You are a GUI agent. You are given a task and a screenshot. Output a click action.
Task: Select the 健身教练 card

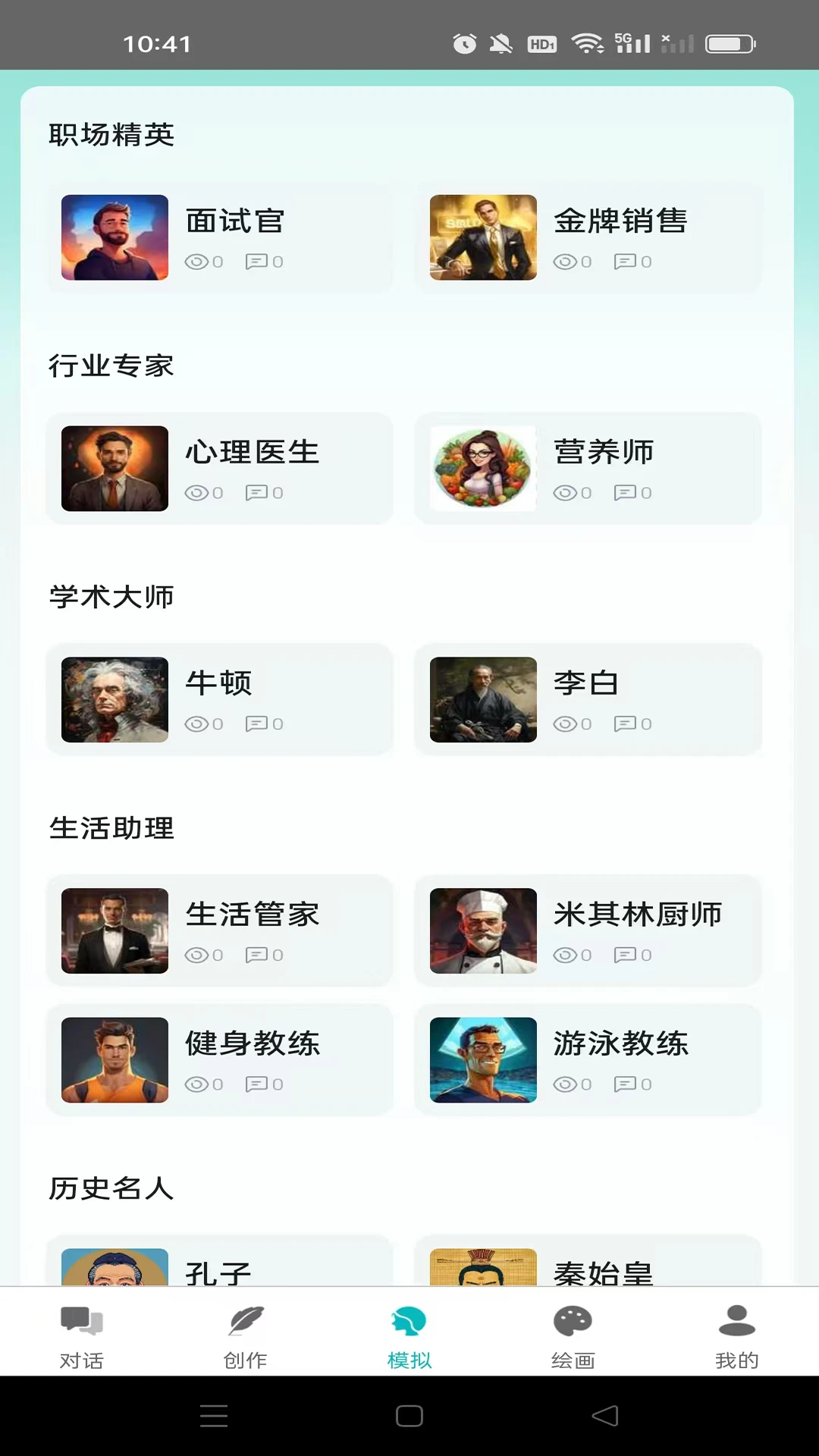click(x=220, y=1059)
